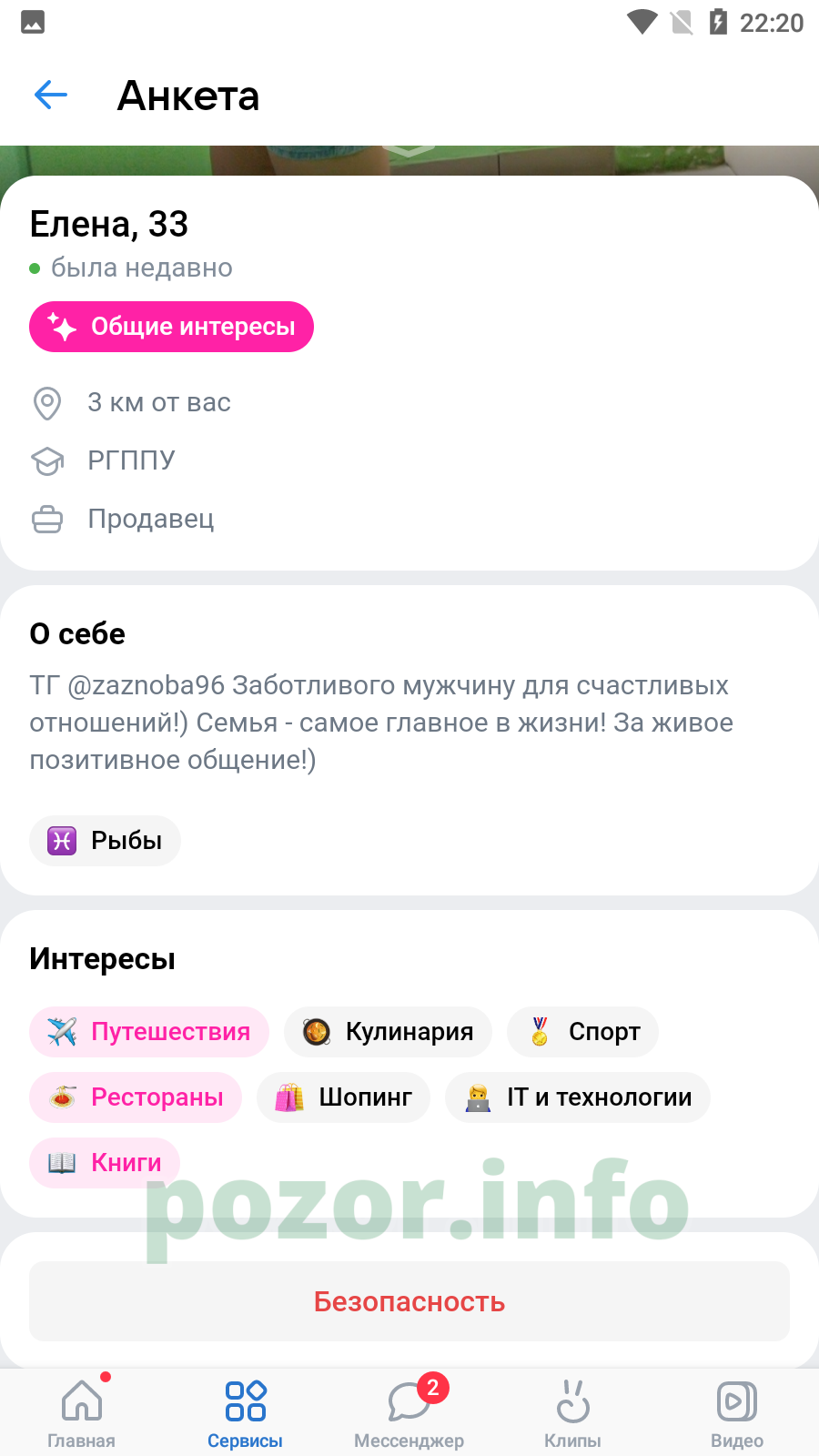The width and height of the screenshot is (819, 1456).
Task: Open the Безопасность button
Action: pos(409,1301)
